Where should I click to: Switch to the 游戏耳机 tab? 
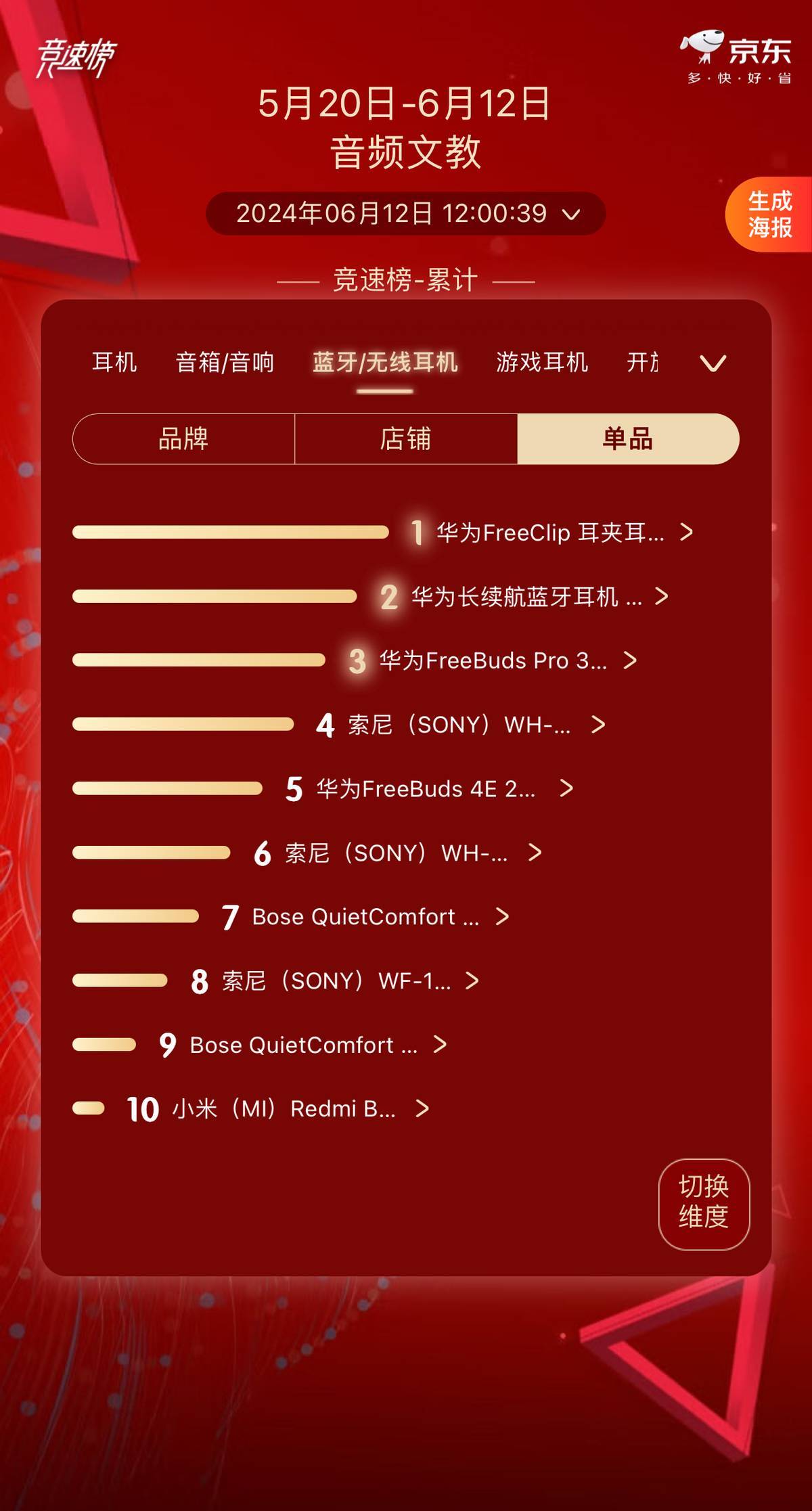541,363
